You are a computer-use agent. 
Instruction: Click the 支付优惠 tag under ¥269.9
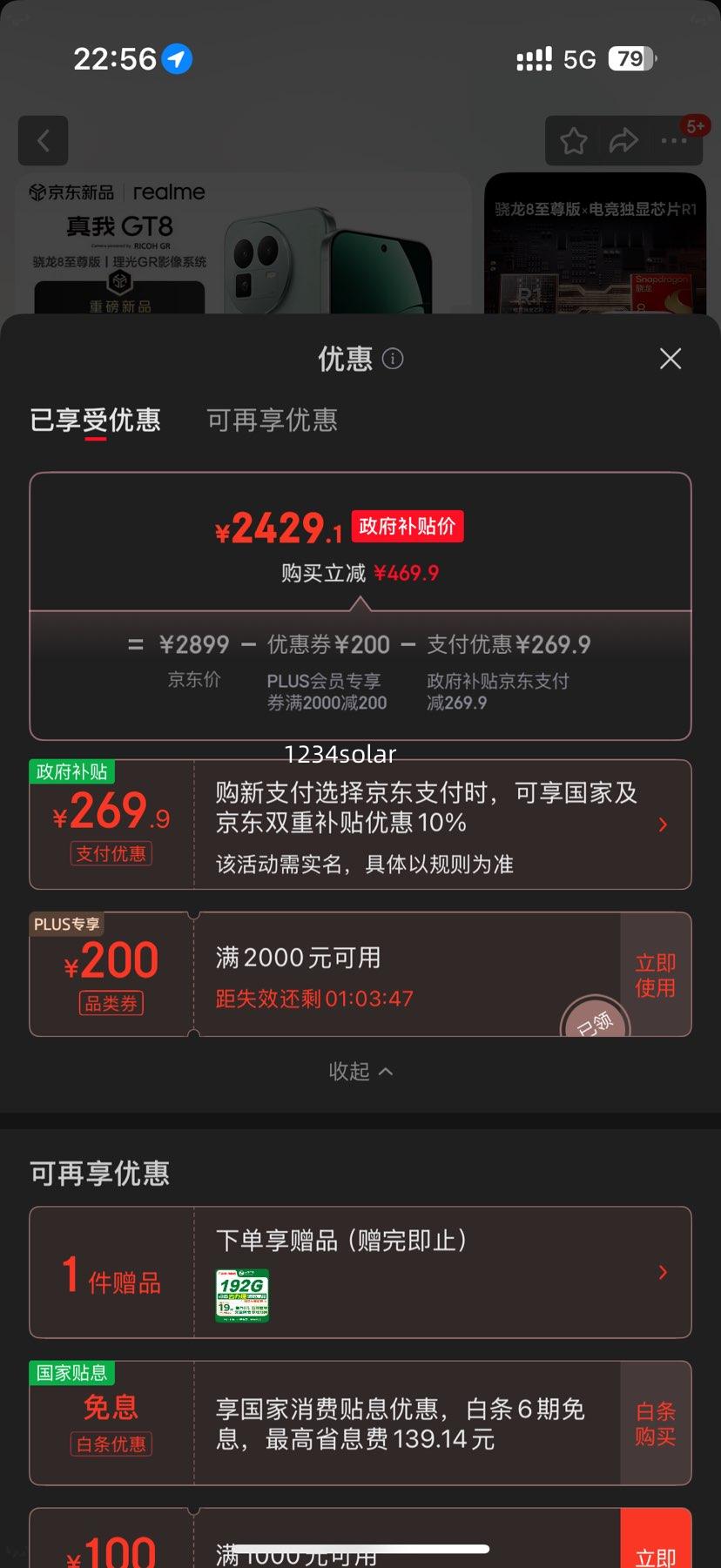click(x=111, y=853)
